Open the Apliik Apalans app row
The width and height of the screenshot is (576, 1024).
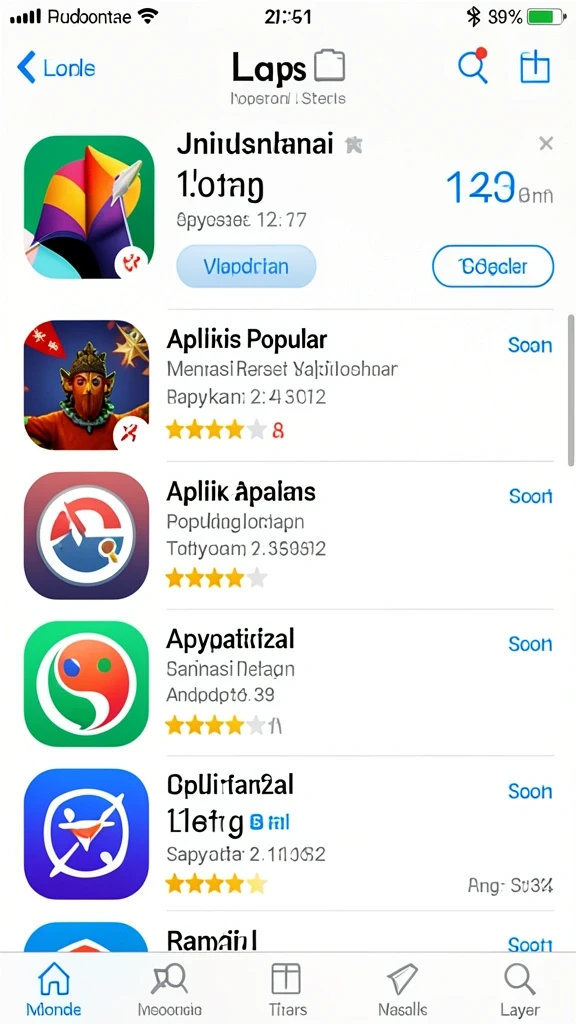(x=288, y=536)
